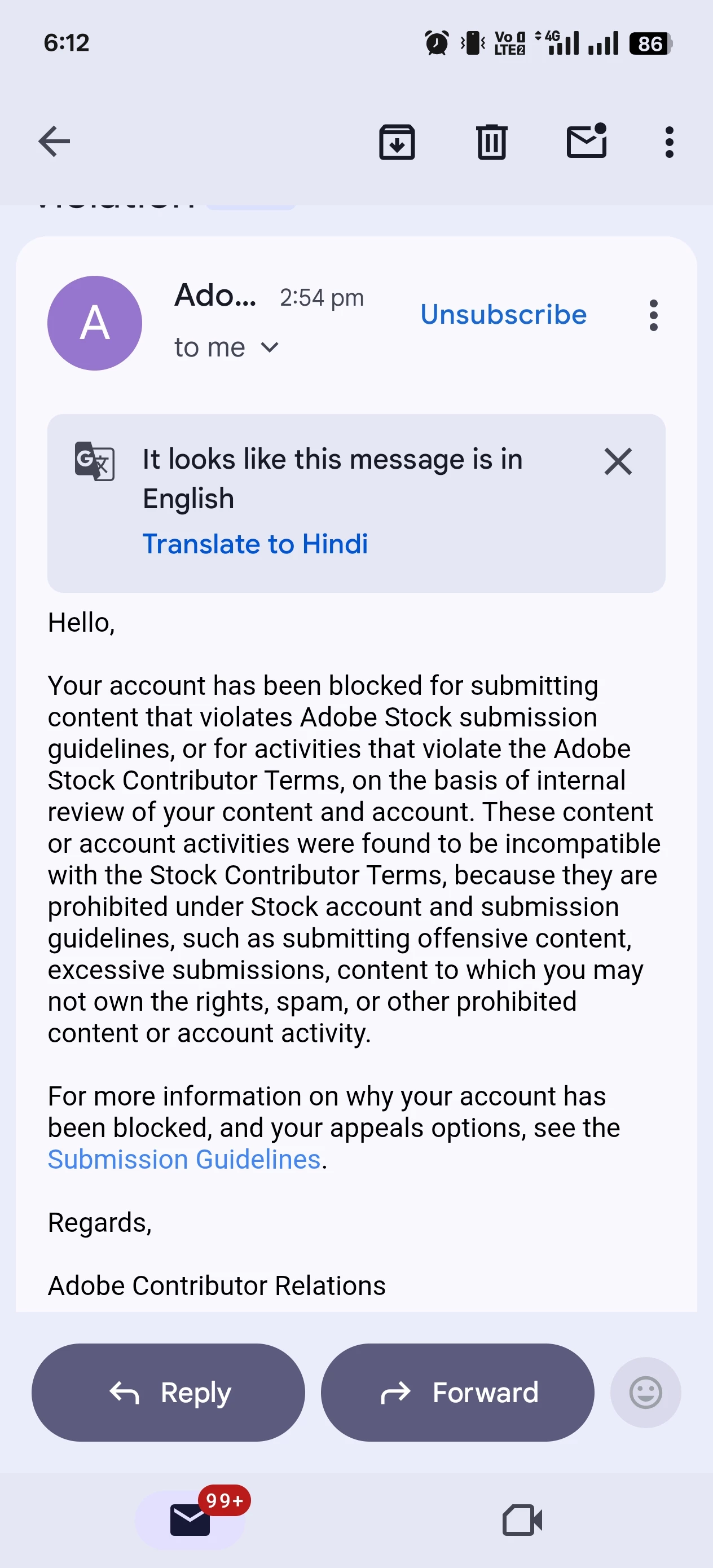
Task: Open the Submission Guidelines link
Action: pos(184,1160)
